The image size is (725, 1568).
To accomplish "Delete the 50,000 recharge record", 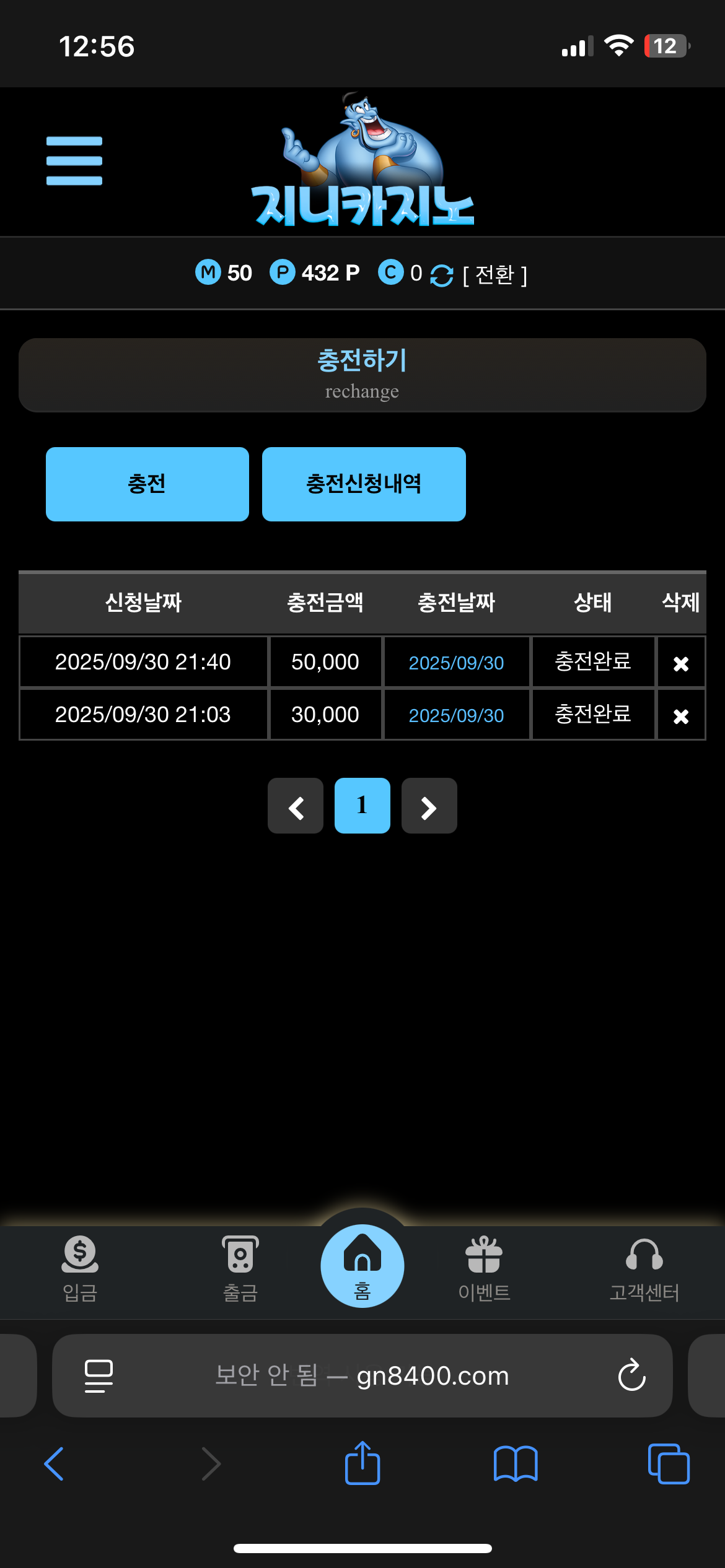I will [681, 664].
